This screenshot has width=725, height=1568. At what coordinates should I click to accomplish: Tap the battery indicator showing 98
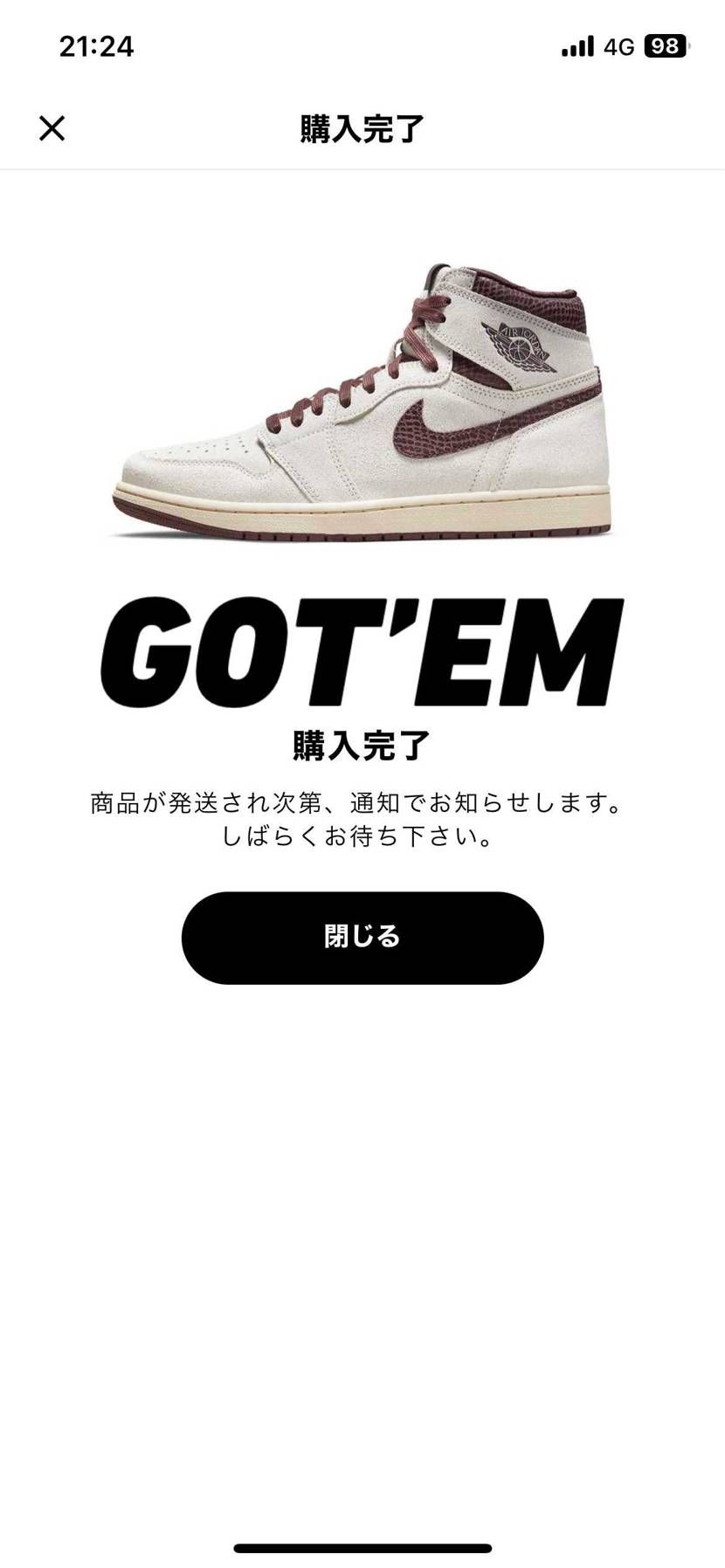coord(664,46)
